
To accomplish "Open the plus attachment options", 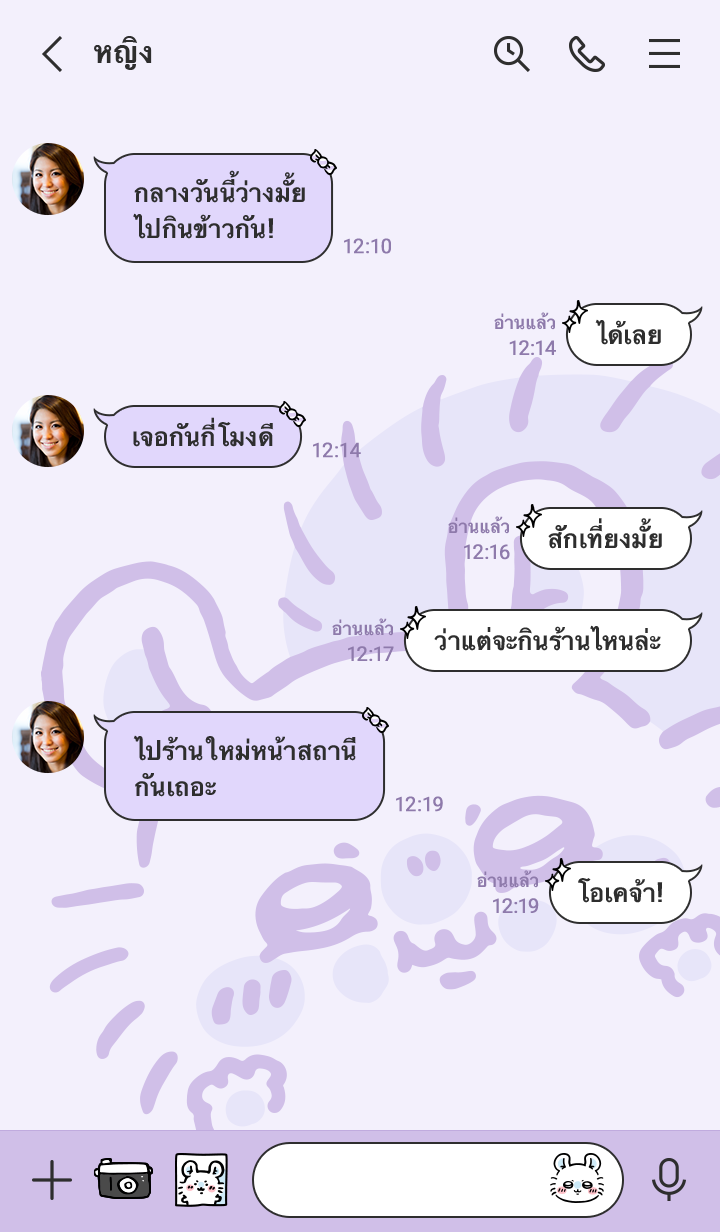I will pos(52,1181).
